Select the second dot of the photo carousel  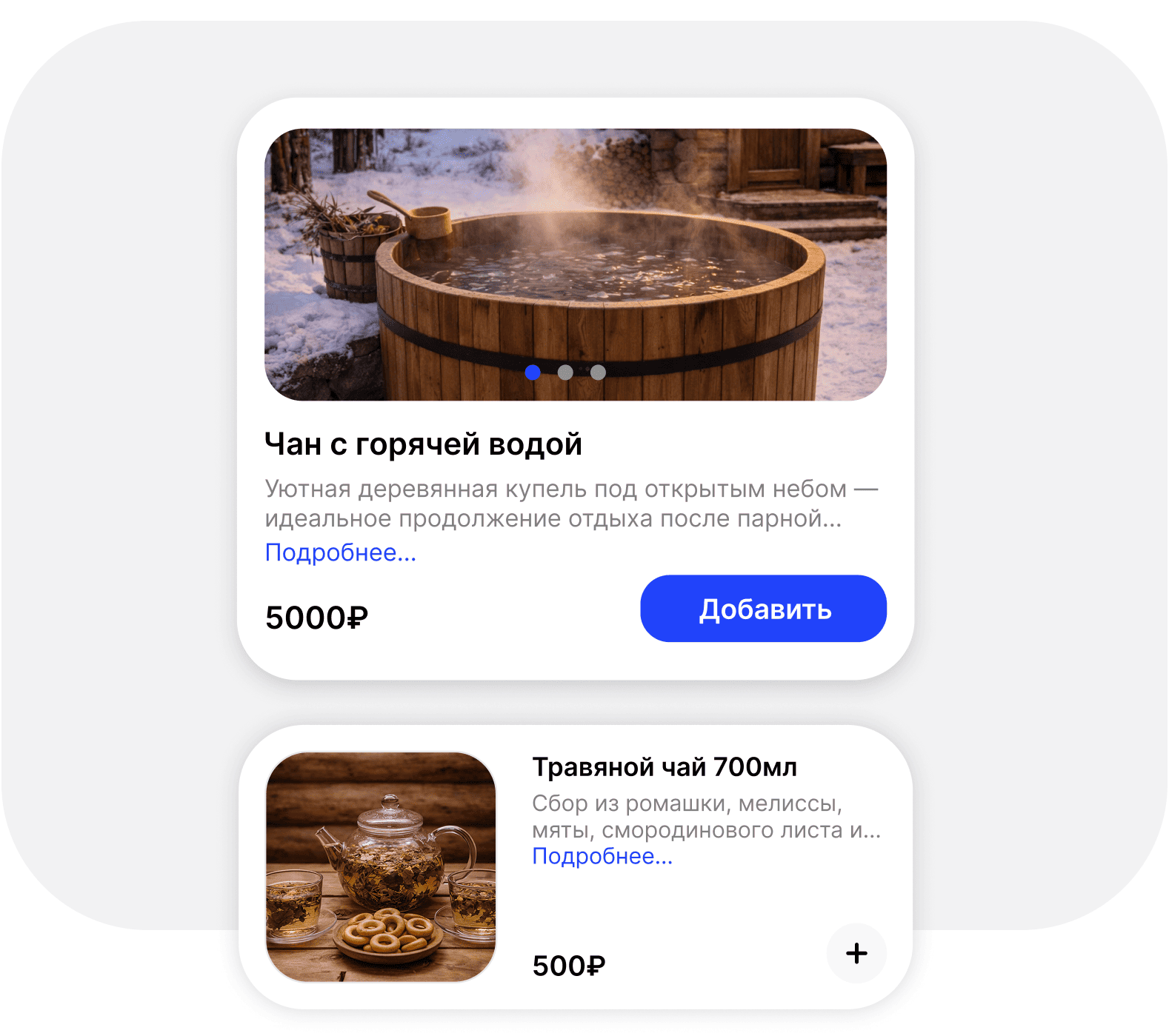[x=565, y=372]
